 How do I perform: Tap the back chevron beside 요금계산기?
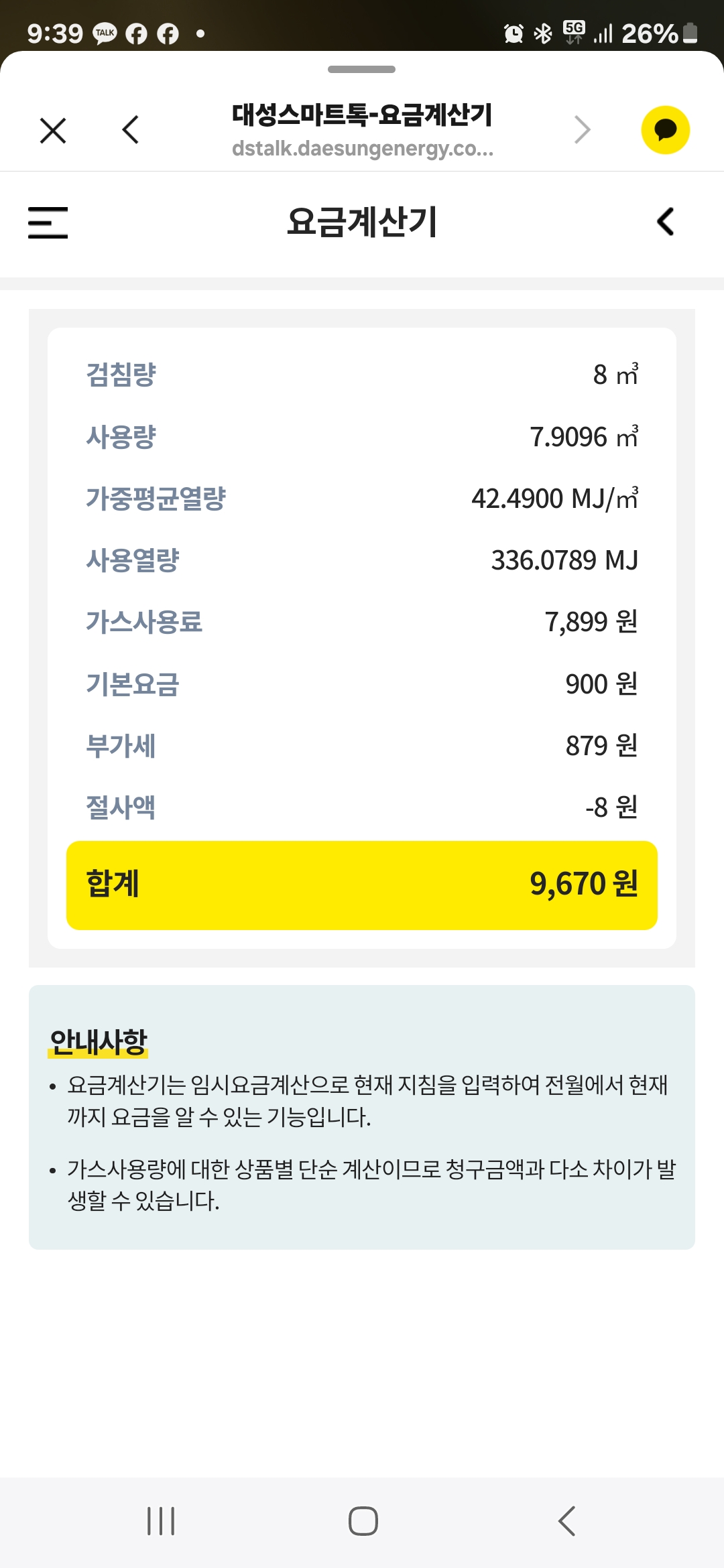[665, 222]
